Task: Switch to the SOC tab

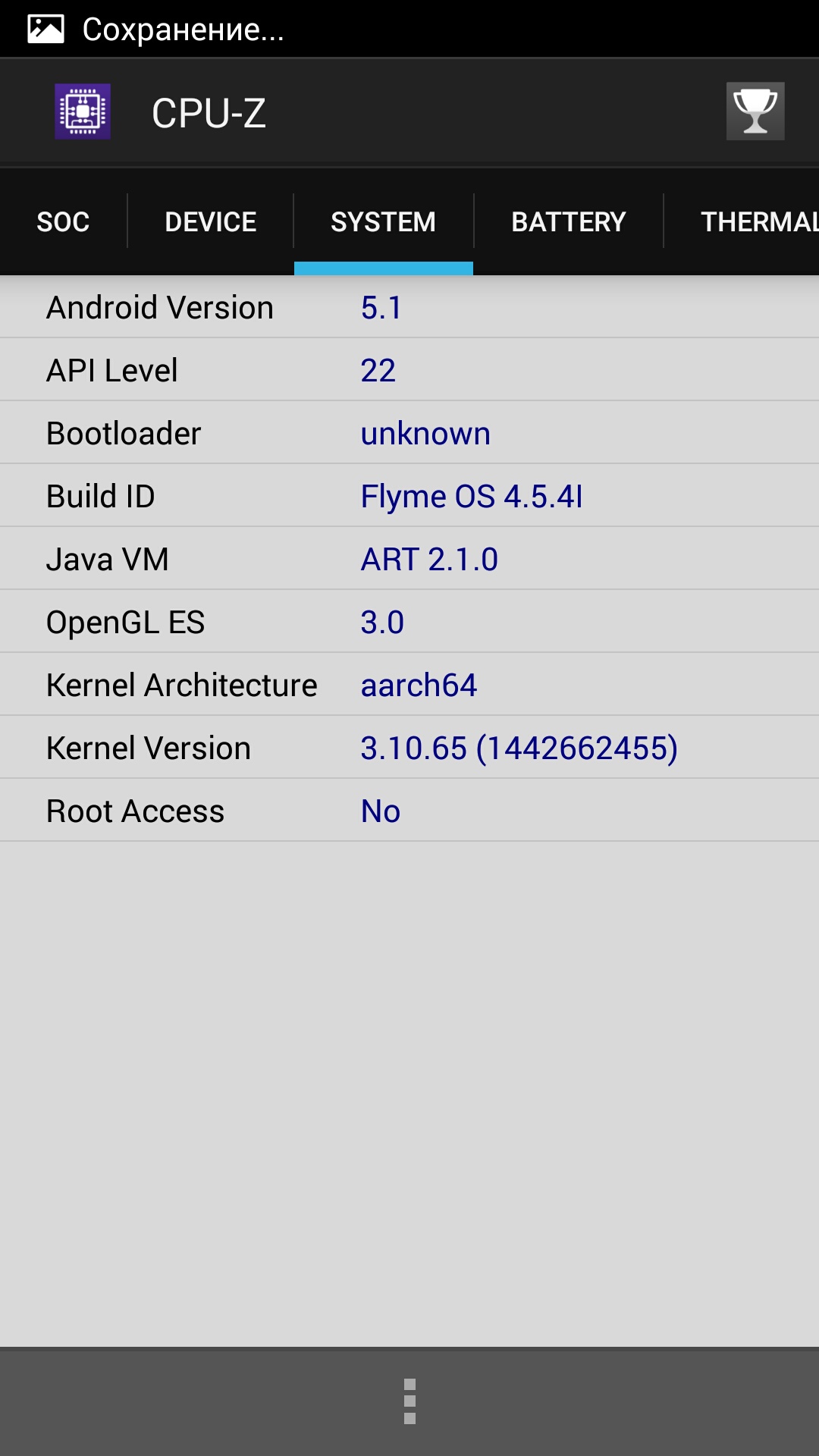Action: [x=63, y=221]
